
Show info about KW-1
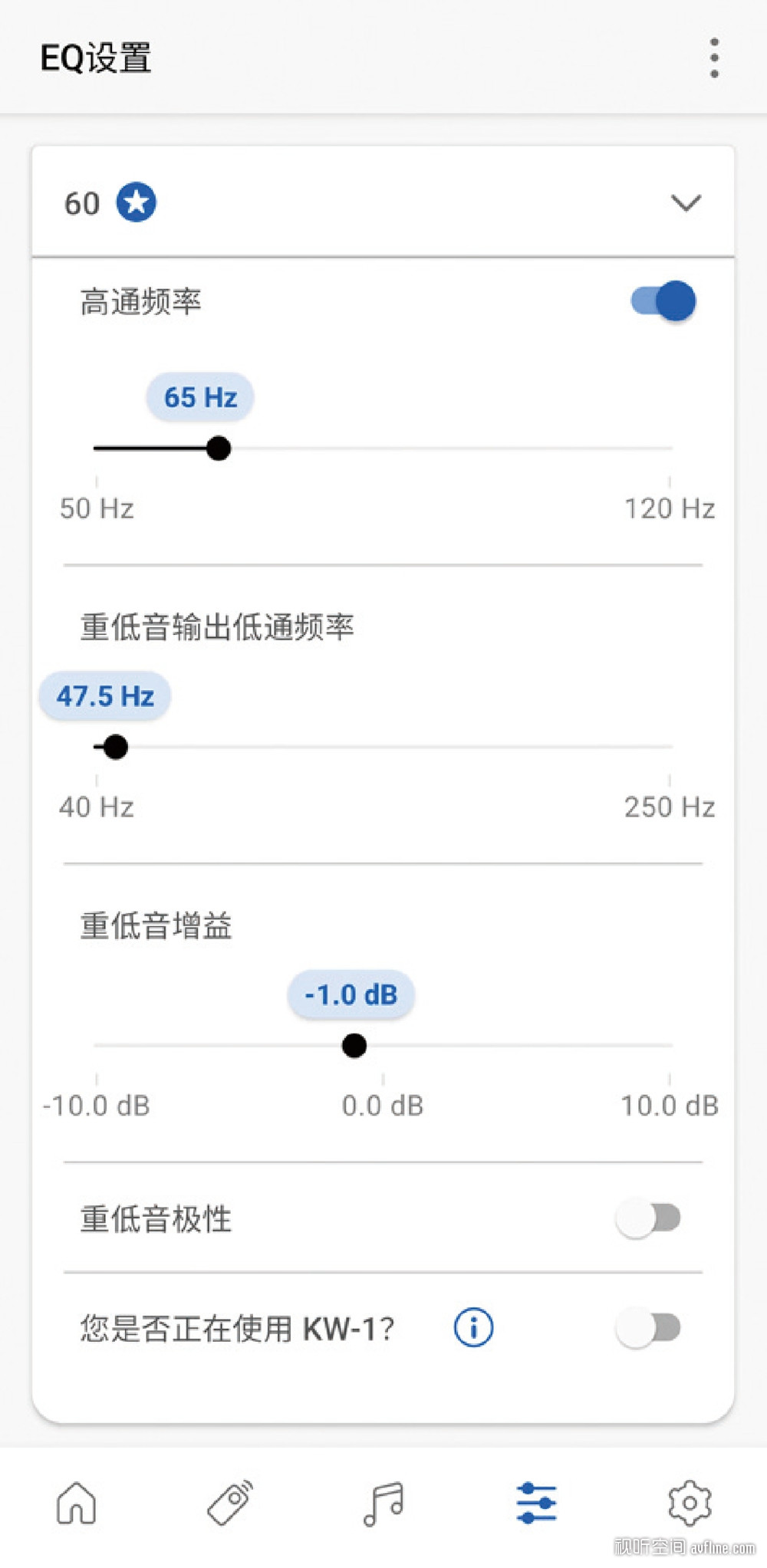[x=473, y=1328]
